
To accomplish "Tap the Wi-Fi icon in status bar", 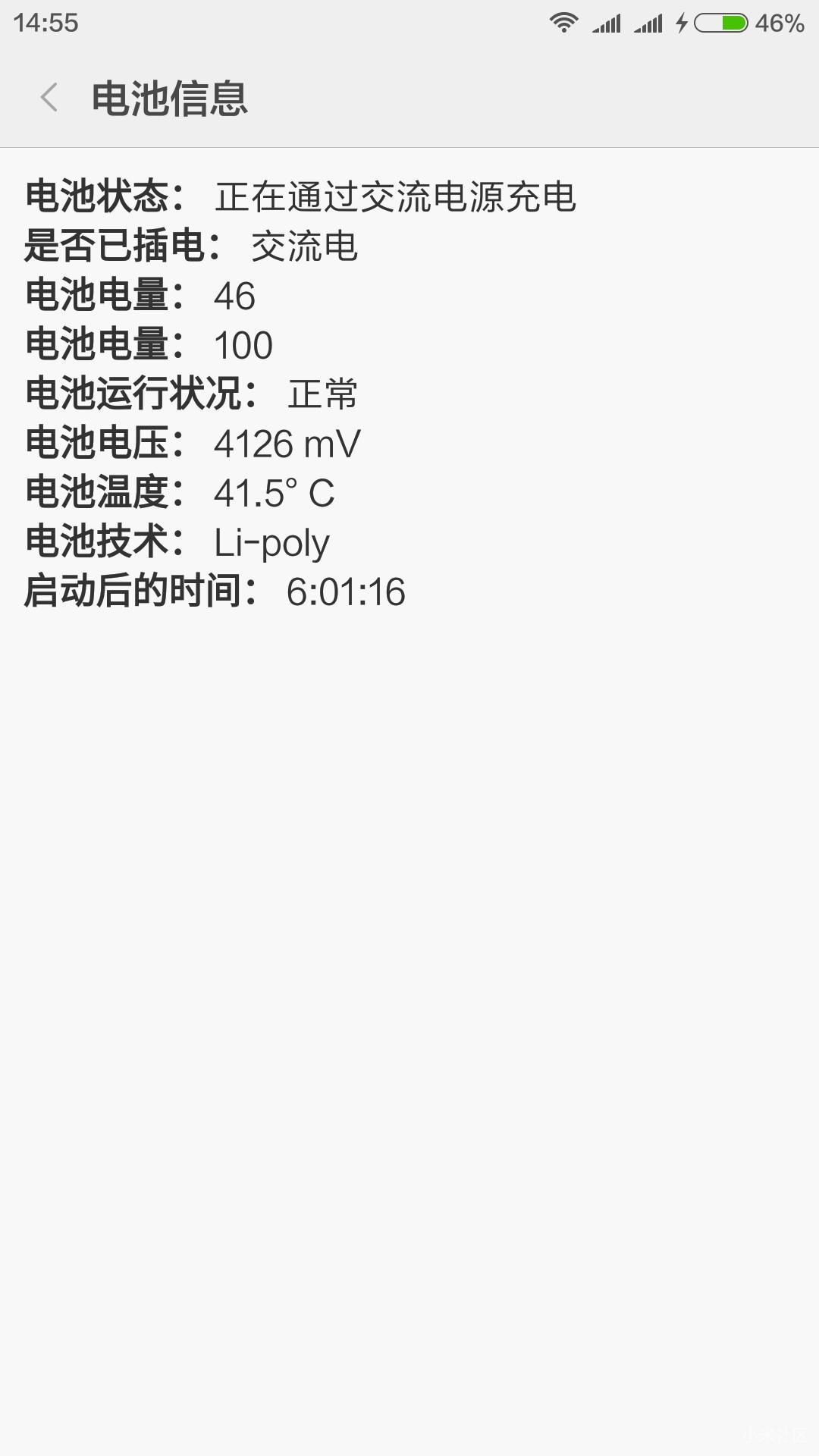I will (562, 22).
